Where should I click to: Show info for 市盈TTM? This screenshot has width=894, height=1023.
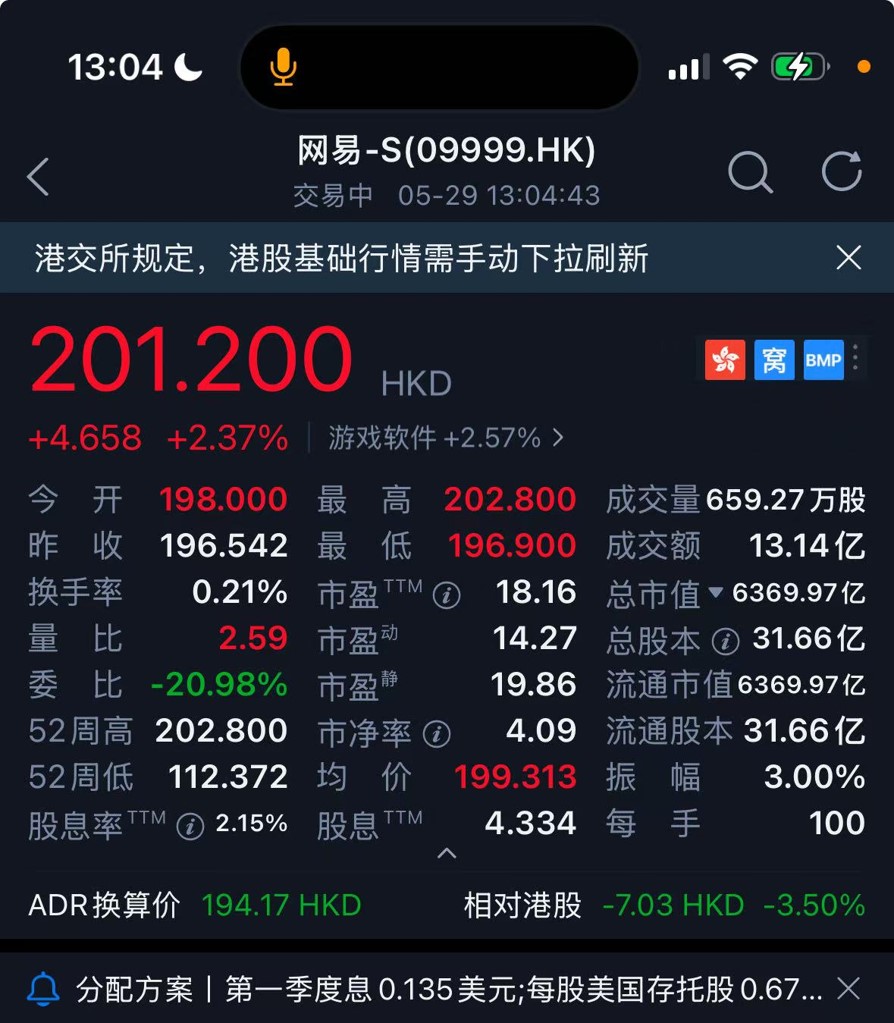(446, 596)
